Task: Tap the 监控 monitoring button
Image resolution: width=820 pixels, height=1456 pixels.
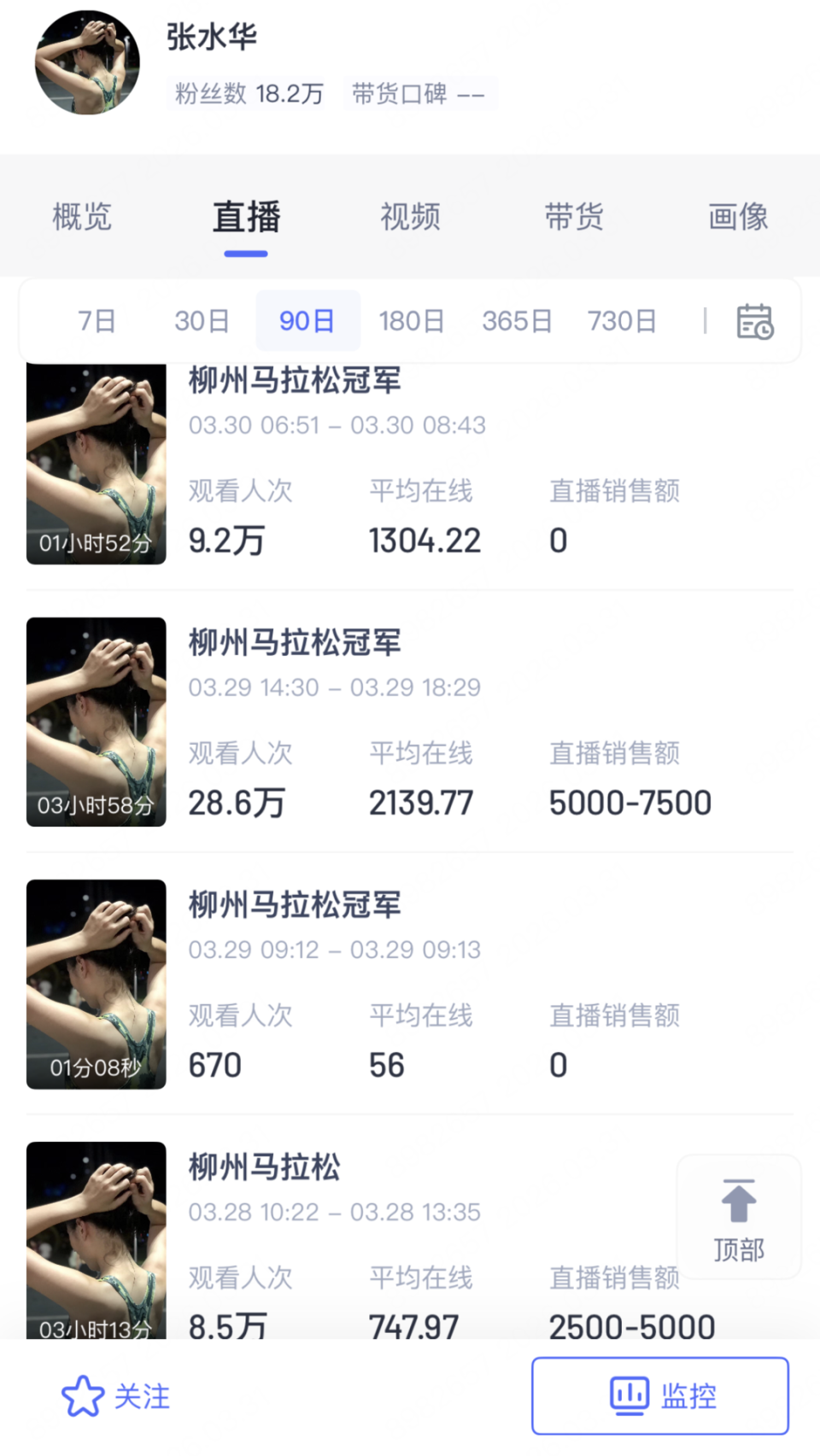Action: (x=659, y=1395)
